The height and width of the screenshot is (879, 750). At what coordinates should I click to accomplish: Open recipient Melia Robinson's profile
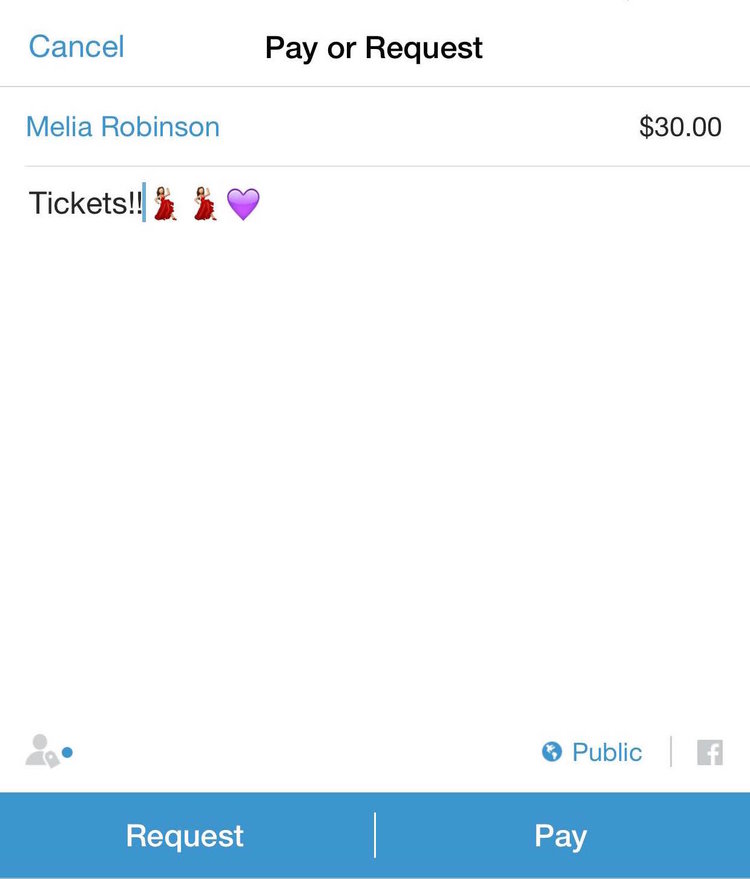122,126
